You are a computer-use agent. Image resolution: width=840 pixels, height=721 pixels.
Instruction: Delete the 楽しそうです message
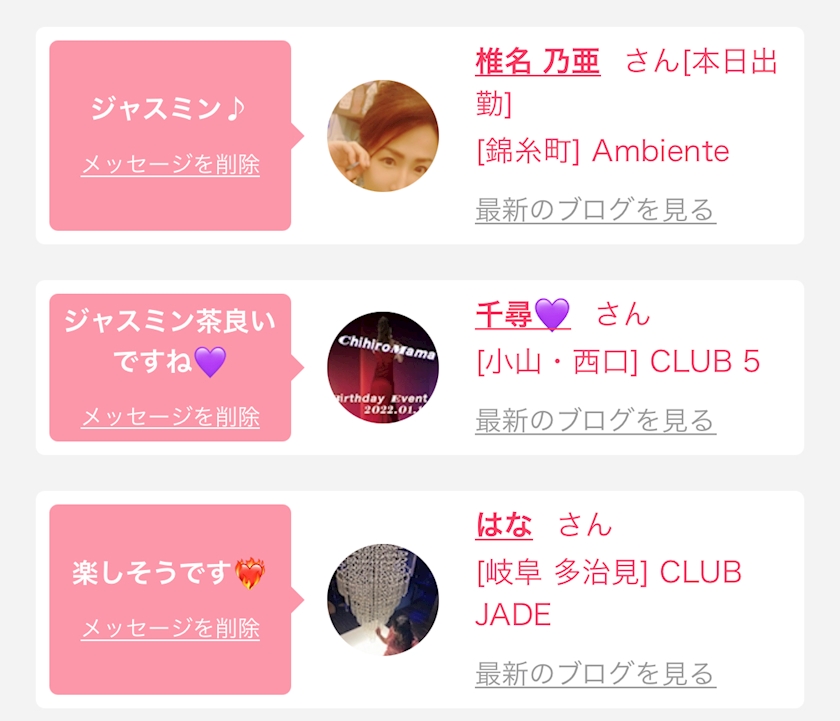point(170,628)
